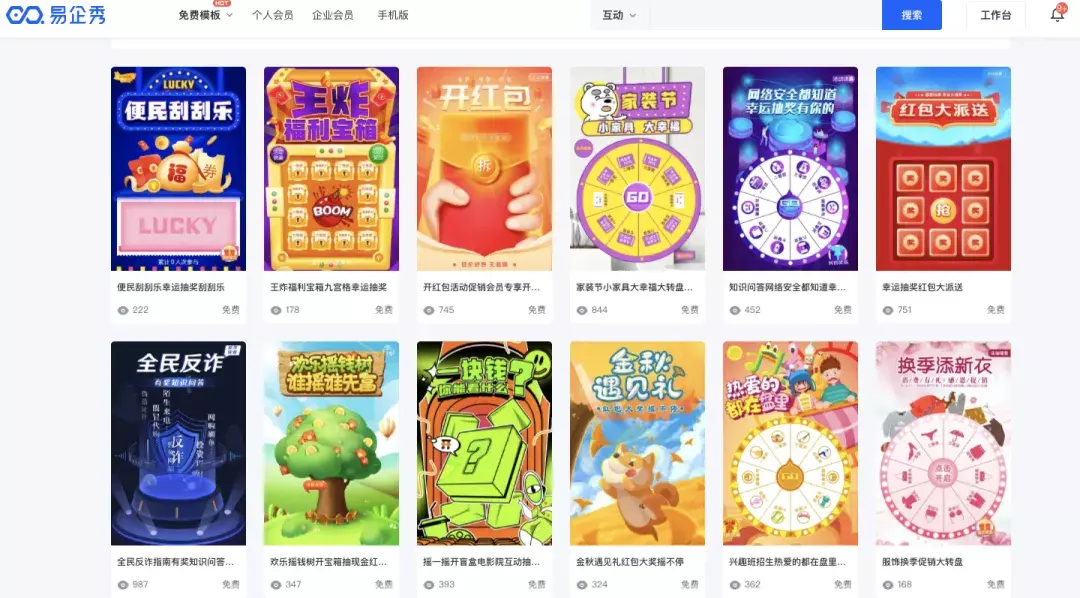Open the 工作台 workspace
1080x598 pixels.
(x=995, y=15)
